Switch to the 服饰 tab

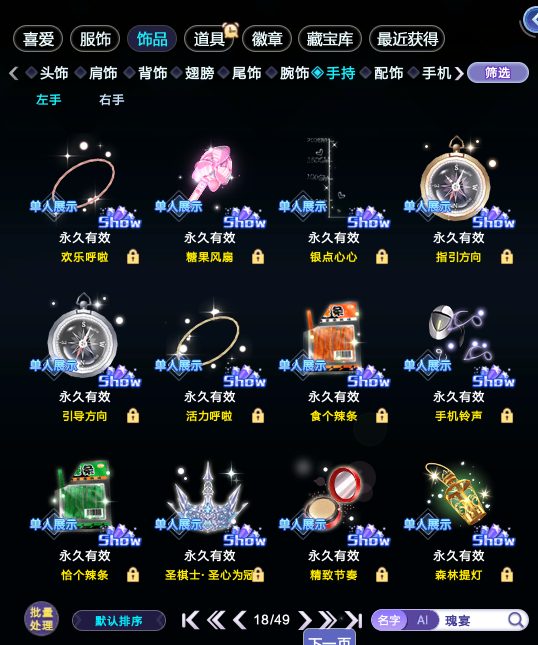tap(95, 39)
